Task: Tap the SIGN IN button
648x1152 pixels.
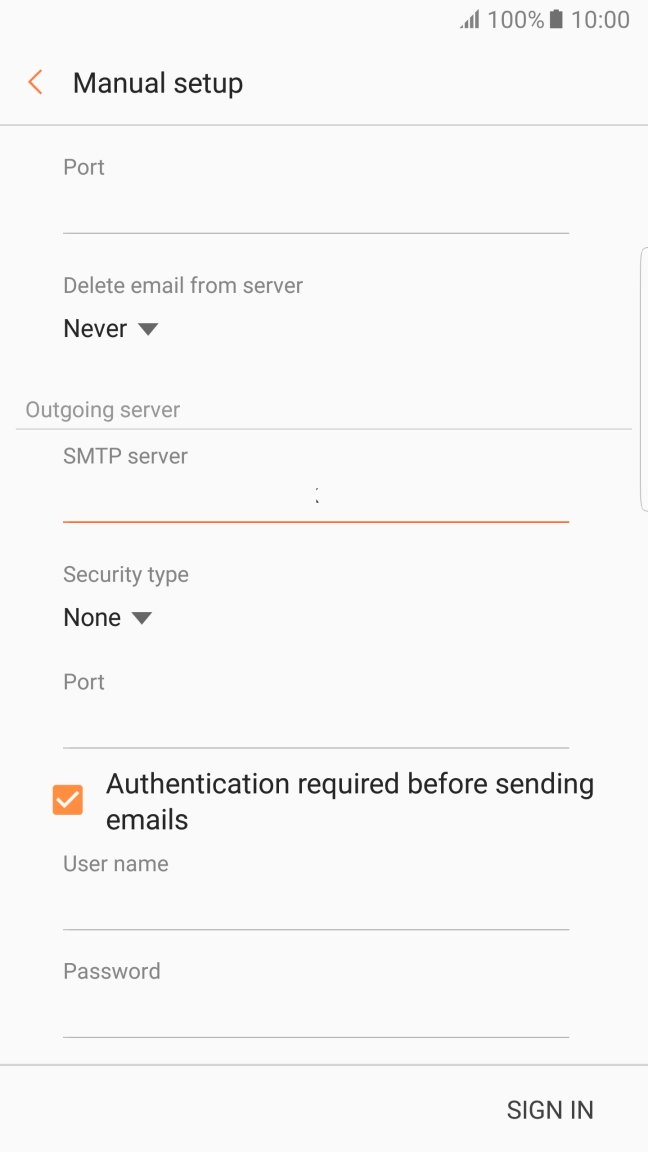Action: (549, 1110)
